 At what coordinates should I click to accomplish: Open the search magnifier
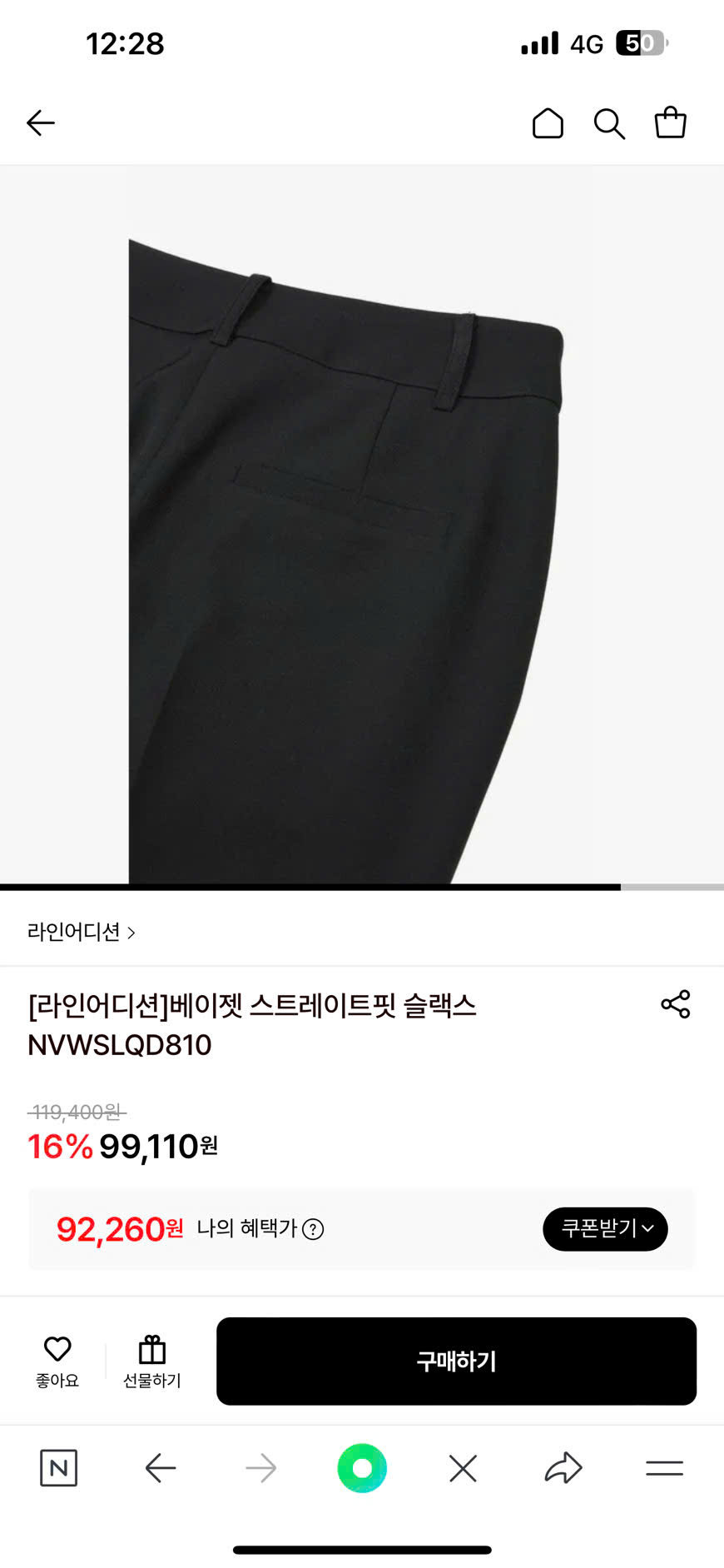(609, 124)
